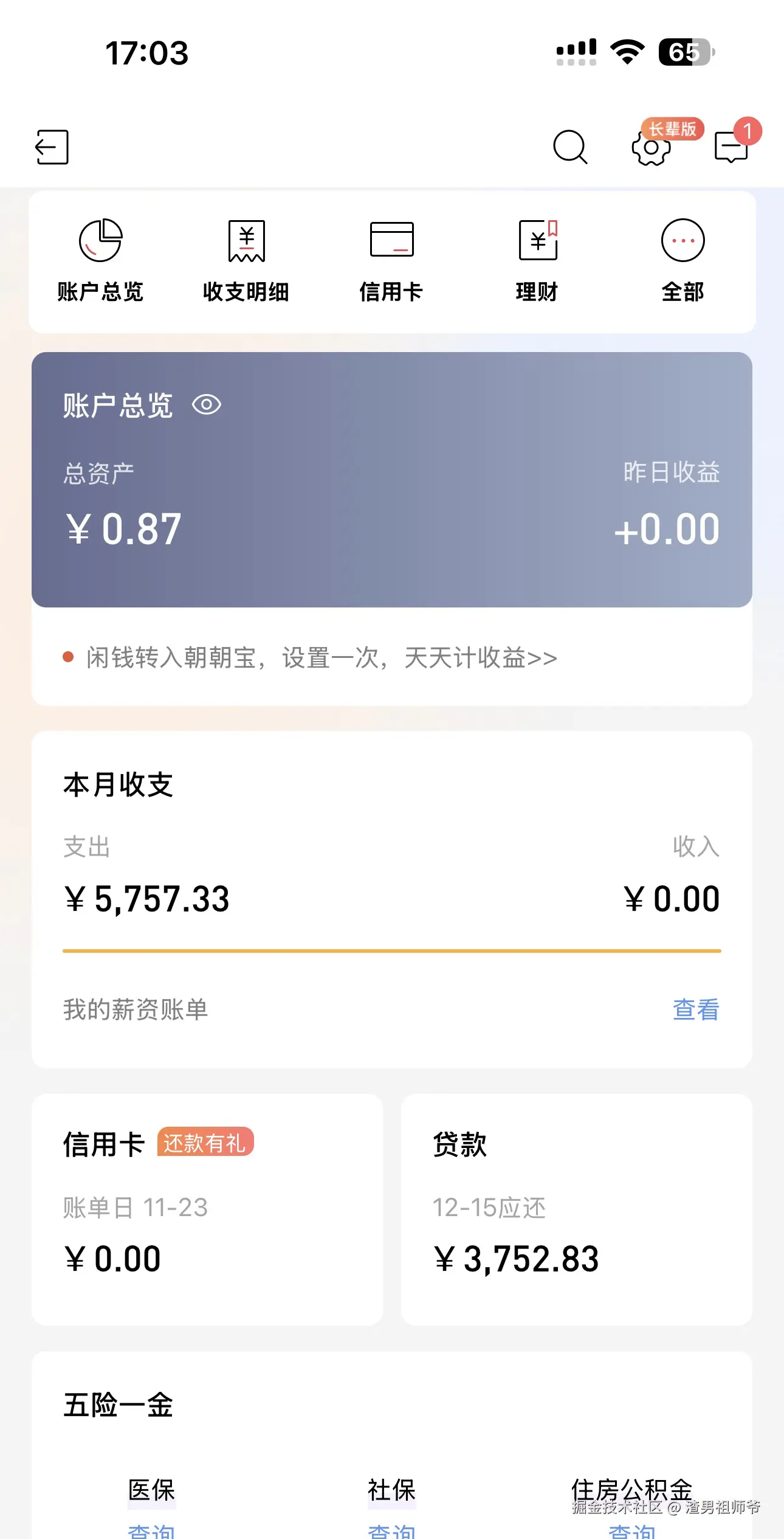784x1539 pixels.
Task: Tap the yellow expense progress bar
Action: pyautogui.click(x=391, y=949)
